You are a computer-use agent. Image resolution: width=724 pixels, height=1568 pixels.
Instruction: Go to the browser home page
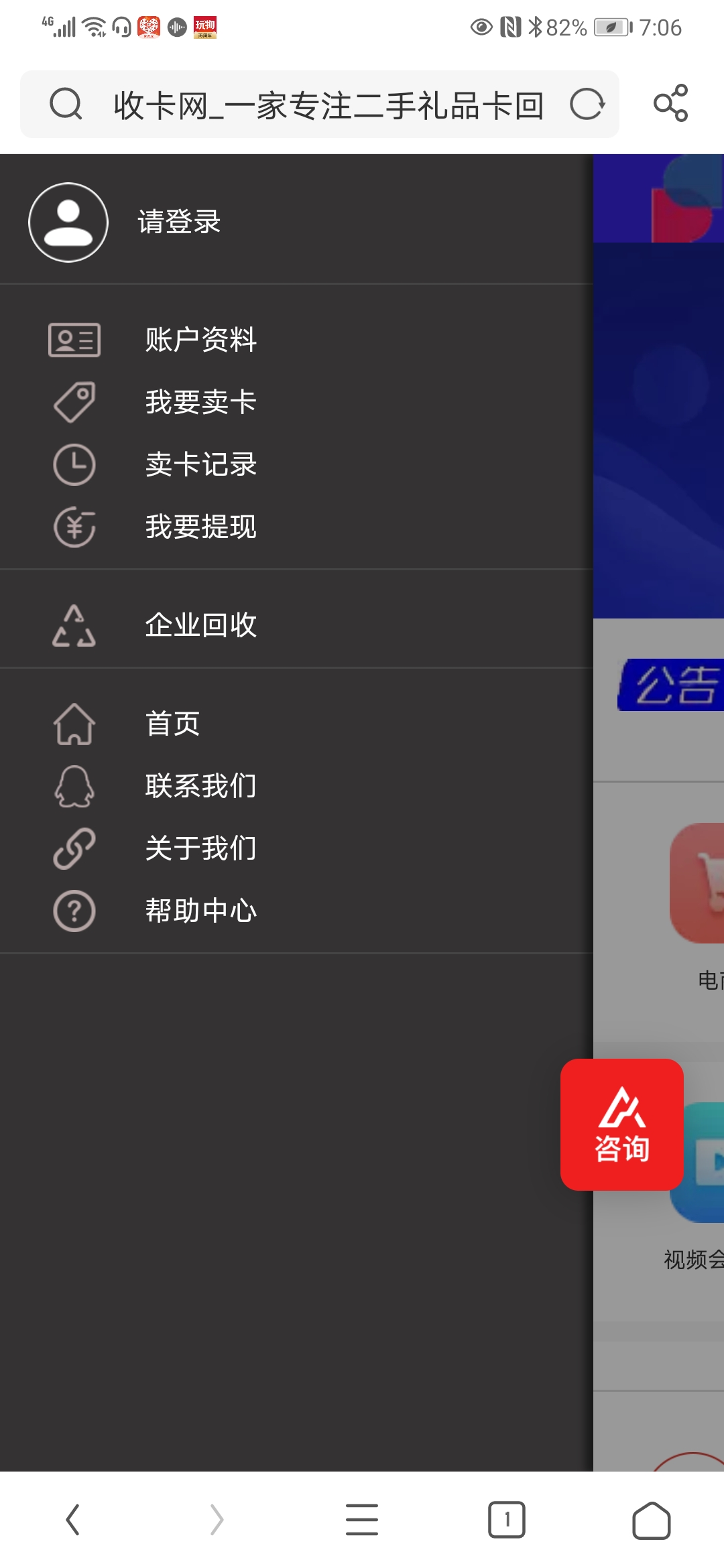click(x=651, y=1520)
